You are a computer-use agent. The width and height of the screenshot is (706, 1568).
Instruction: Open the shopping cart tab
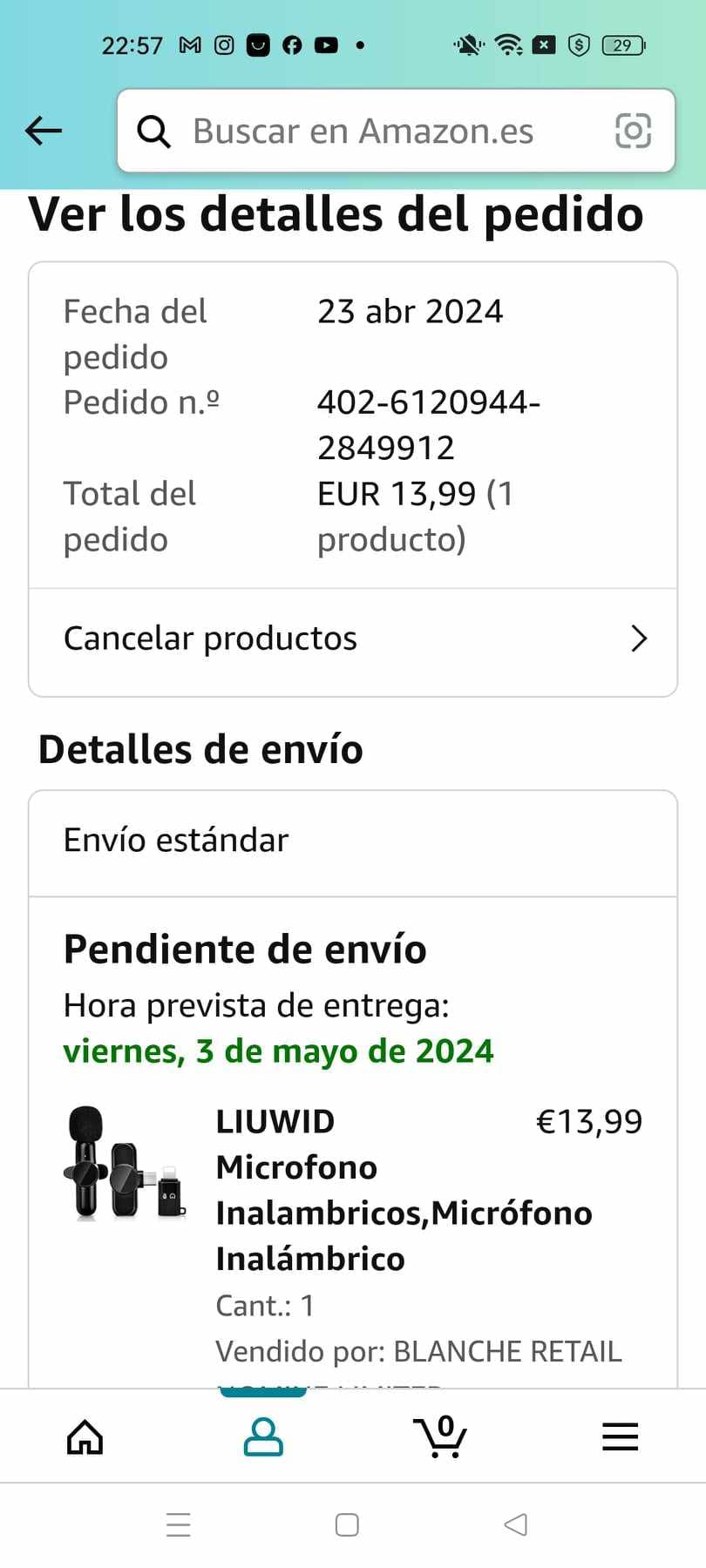(440, 1436)
